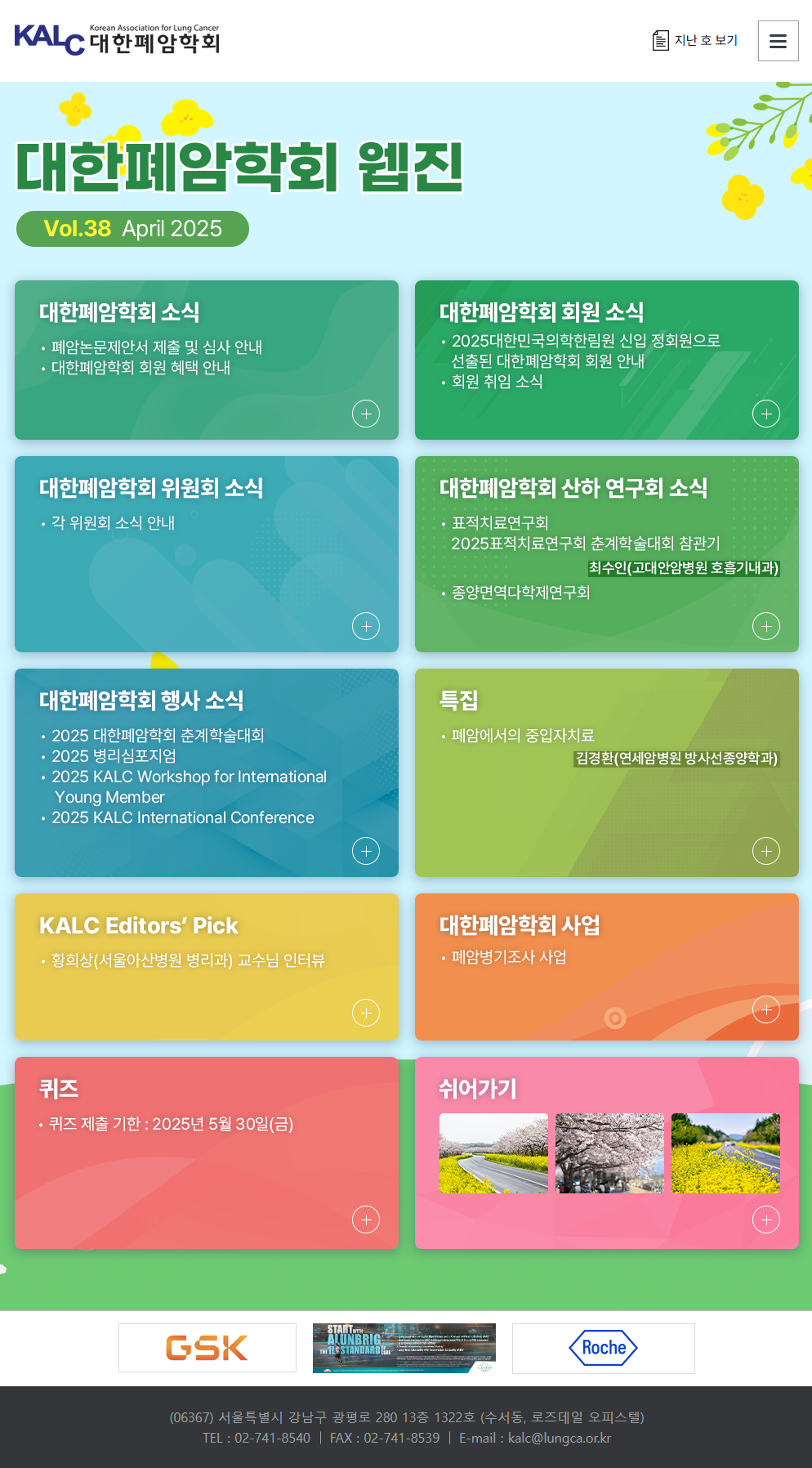Tap the KALC 대한폐암학회 logo
This screenshot has height=1468, width=812.
tap(117, 39)
